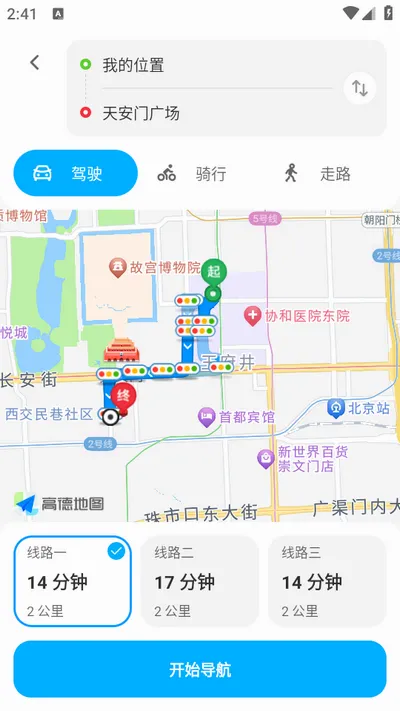Switch to 骑行 cycling mode
Screen dimensions: 400x711
[191, 174]
